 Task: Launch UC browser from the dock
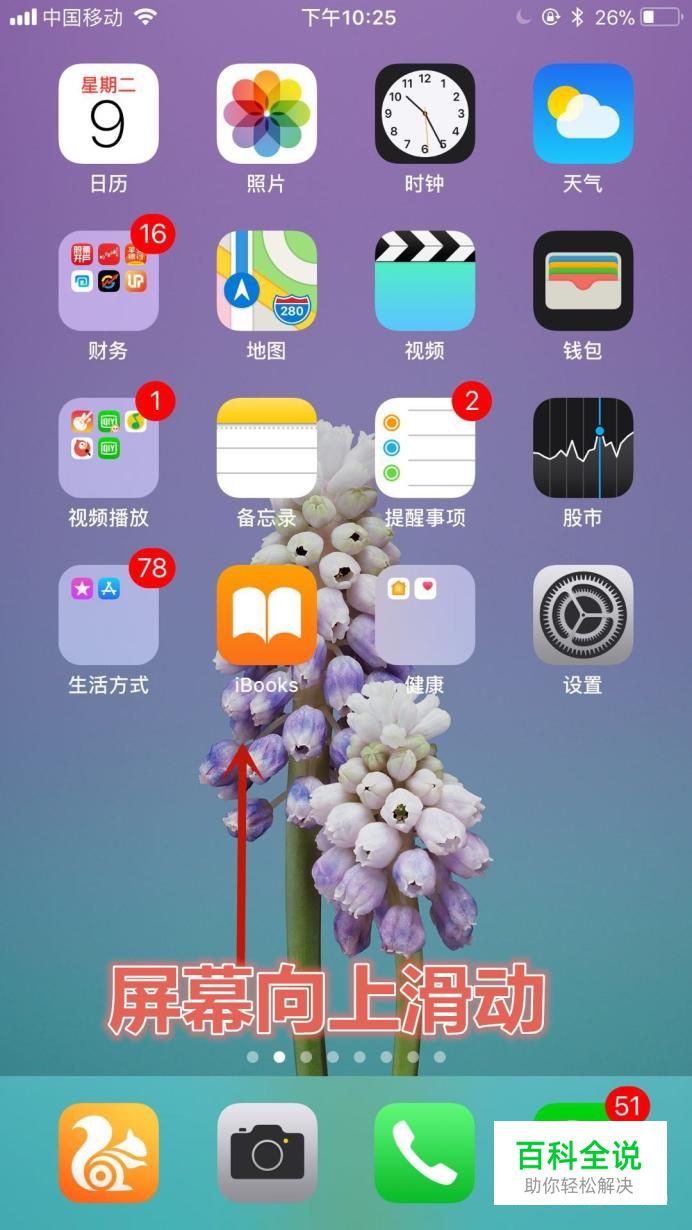[x=108, y=1153]
